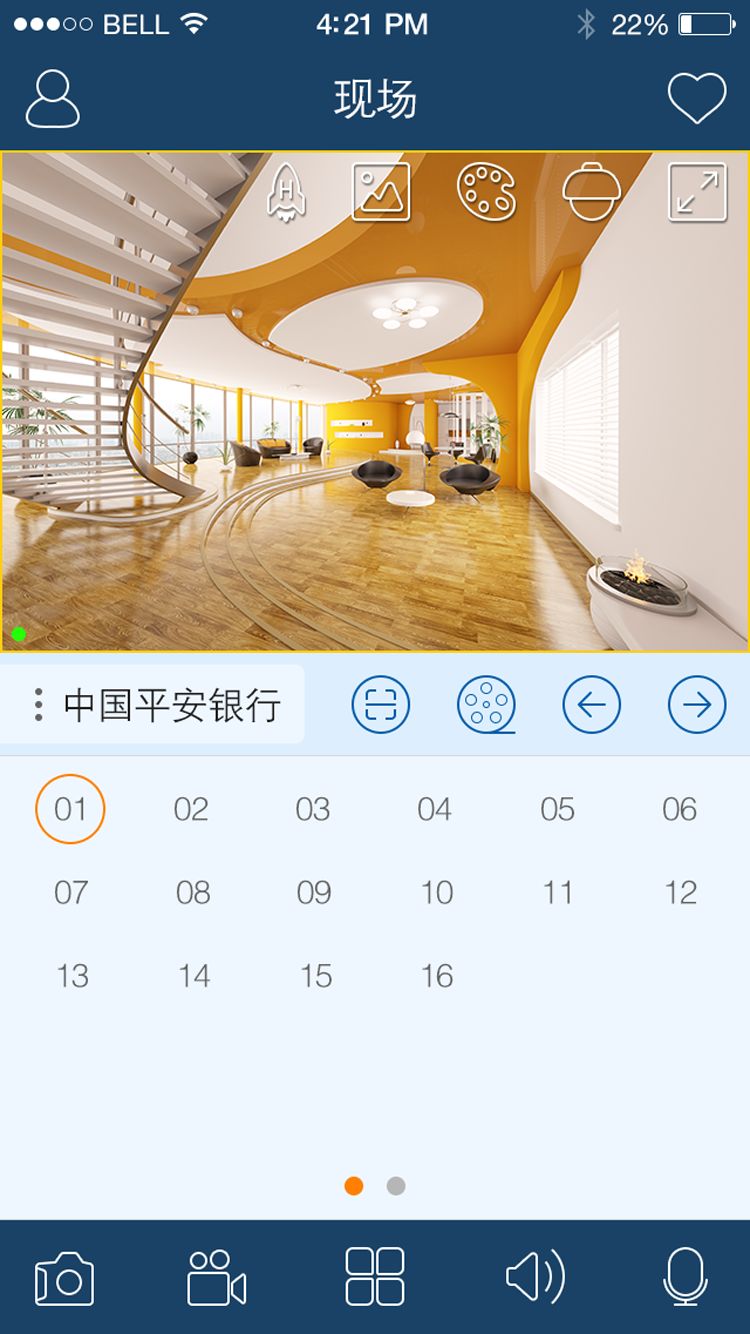This screenshot has width=750, height=1334.
Task: Toggle the speaker sound
Action: pyautogui.click(x=534, y=1278)
